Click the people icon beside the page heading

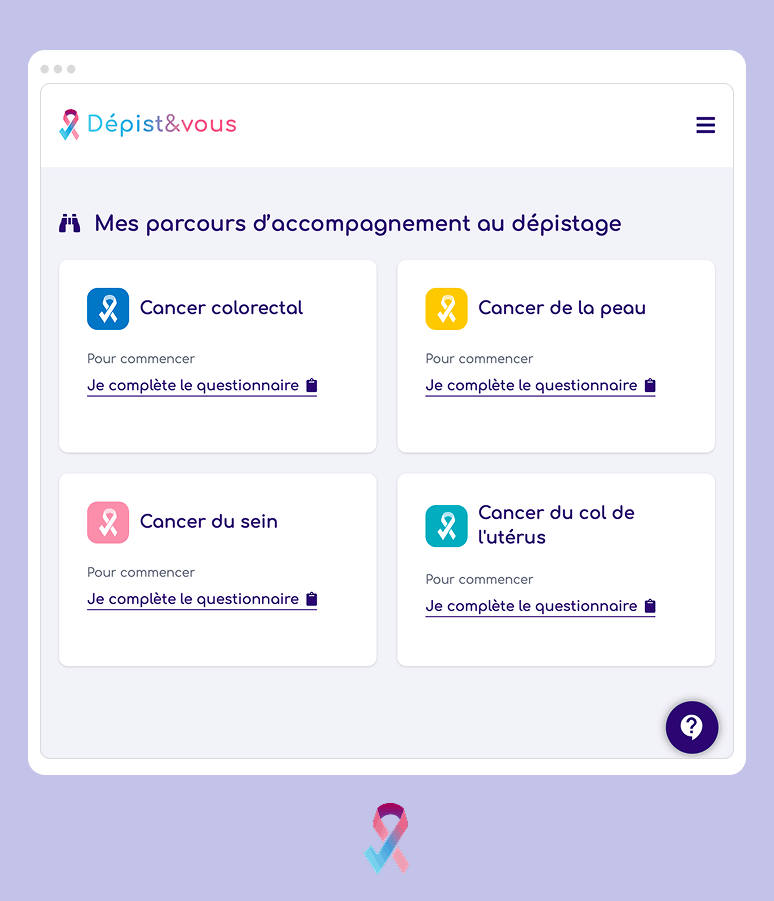point(68,222)
